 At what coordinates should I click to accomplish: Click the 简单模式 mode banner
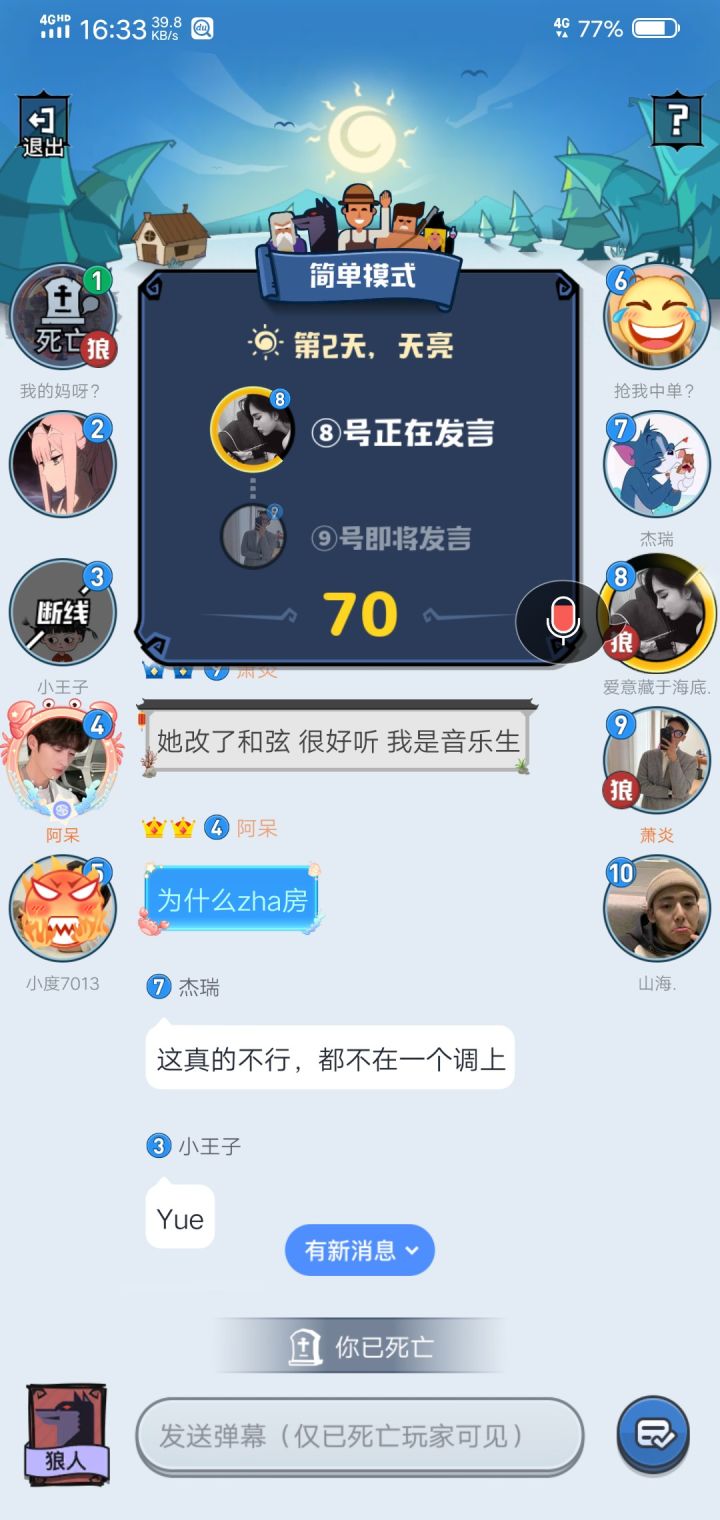tap(360, 278)
